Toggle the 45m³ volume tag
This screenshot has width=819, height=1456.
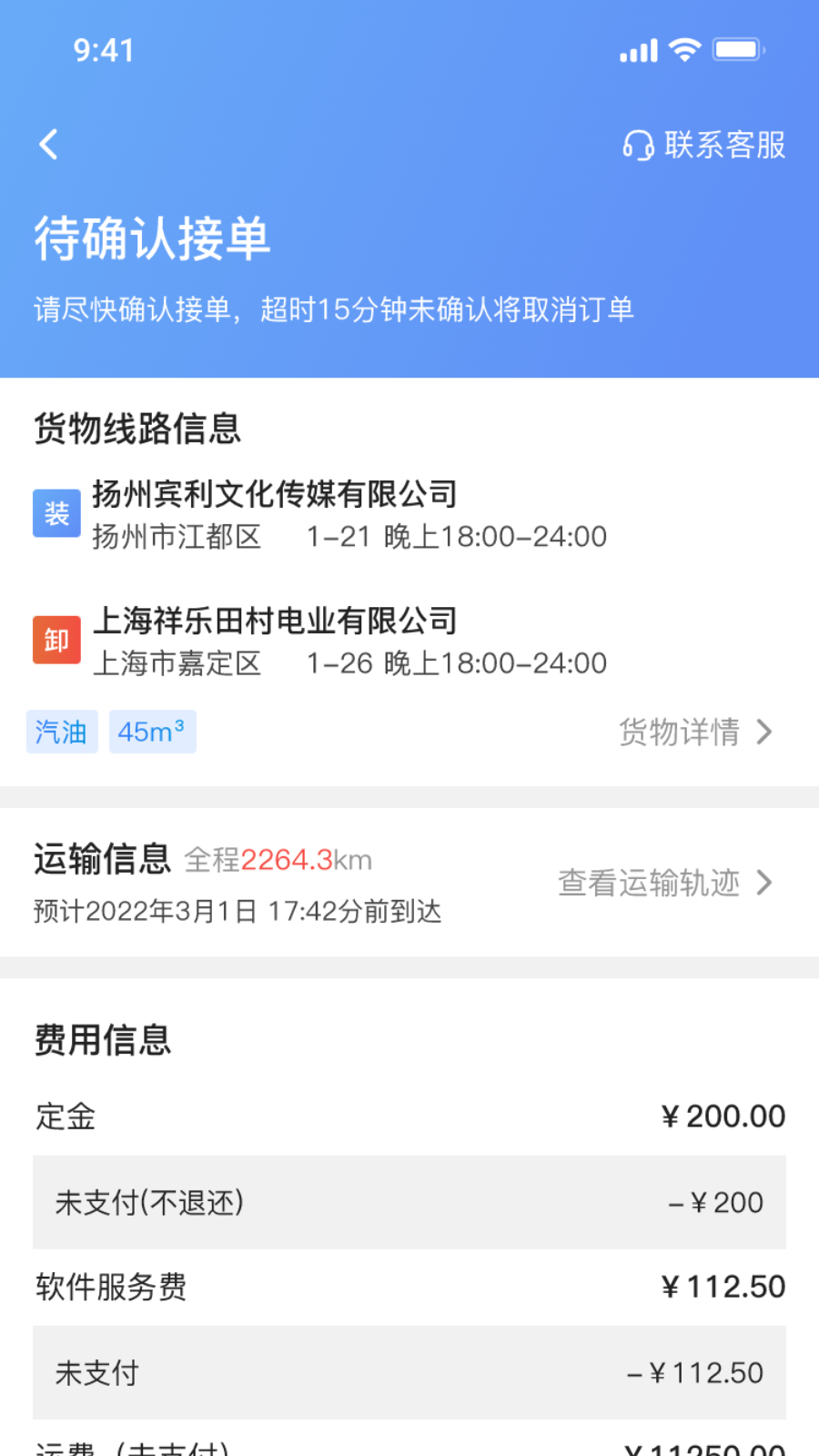coord(152,732)
